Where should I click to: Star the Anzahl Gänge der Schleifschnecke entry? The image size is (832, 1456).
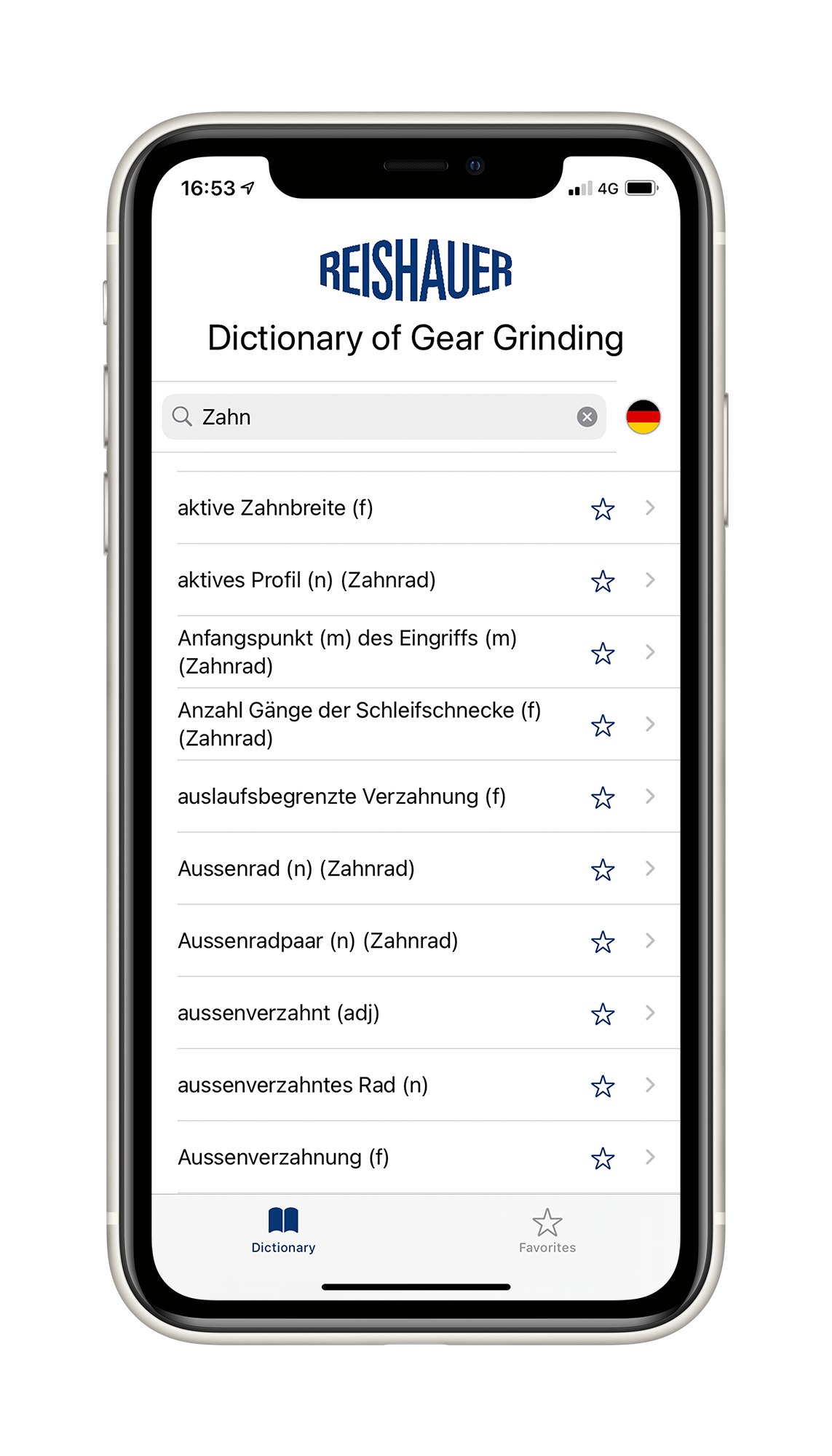pos(603,724)
